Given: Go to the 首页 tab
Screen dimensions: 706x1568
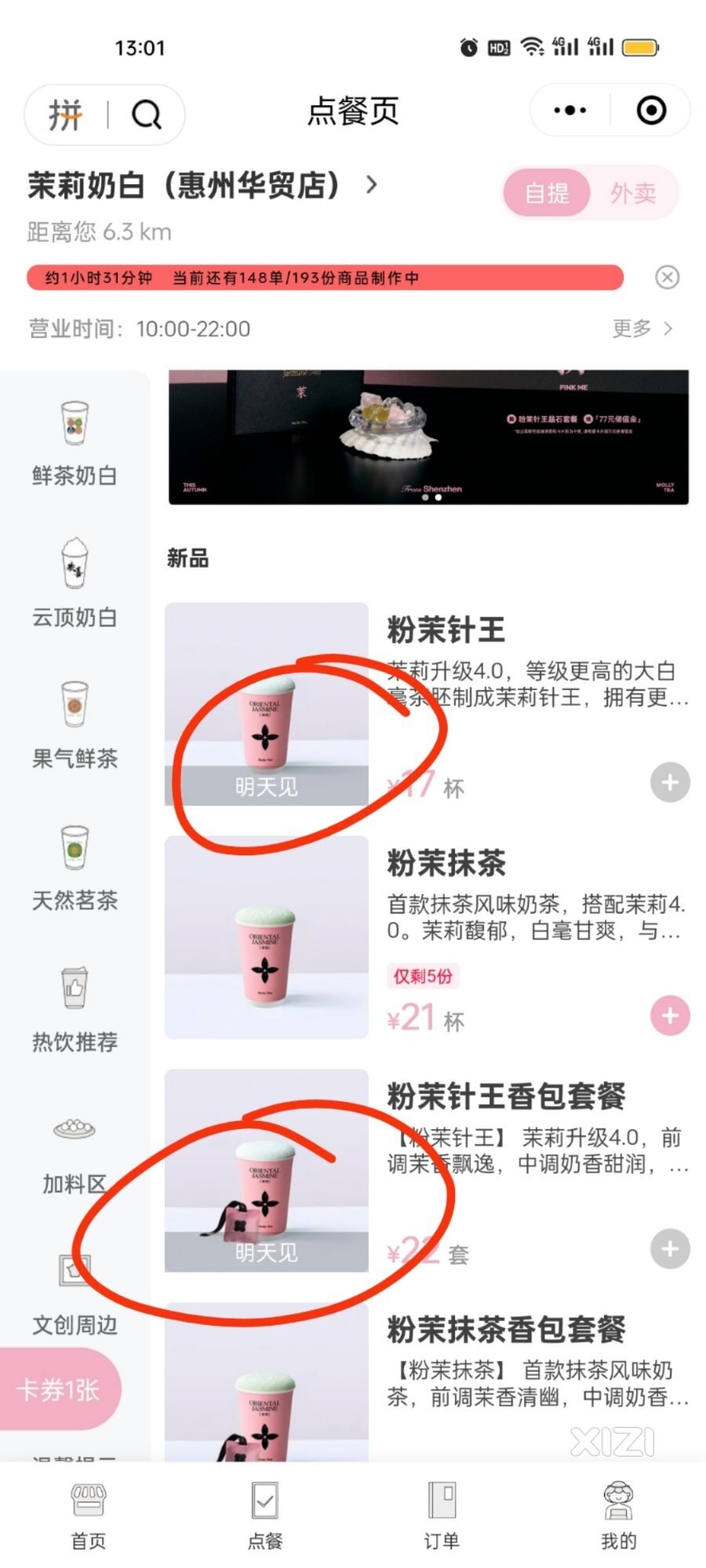Looking at the screenshot, I should pos(88,1516).
